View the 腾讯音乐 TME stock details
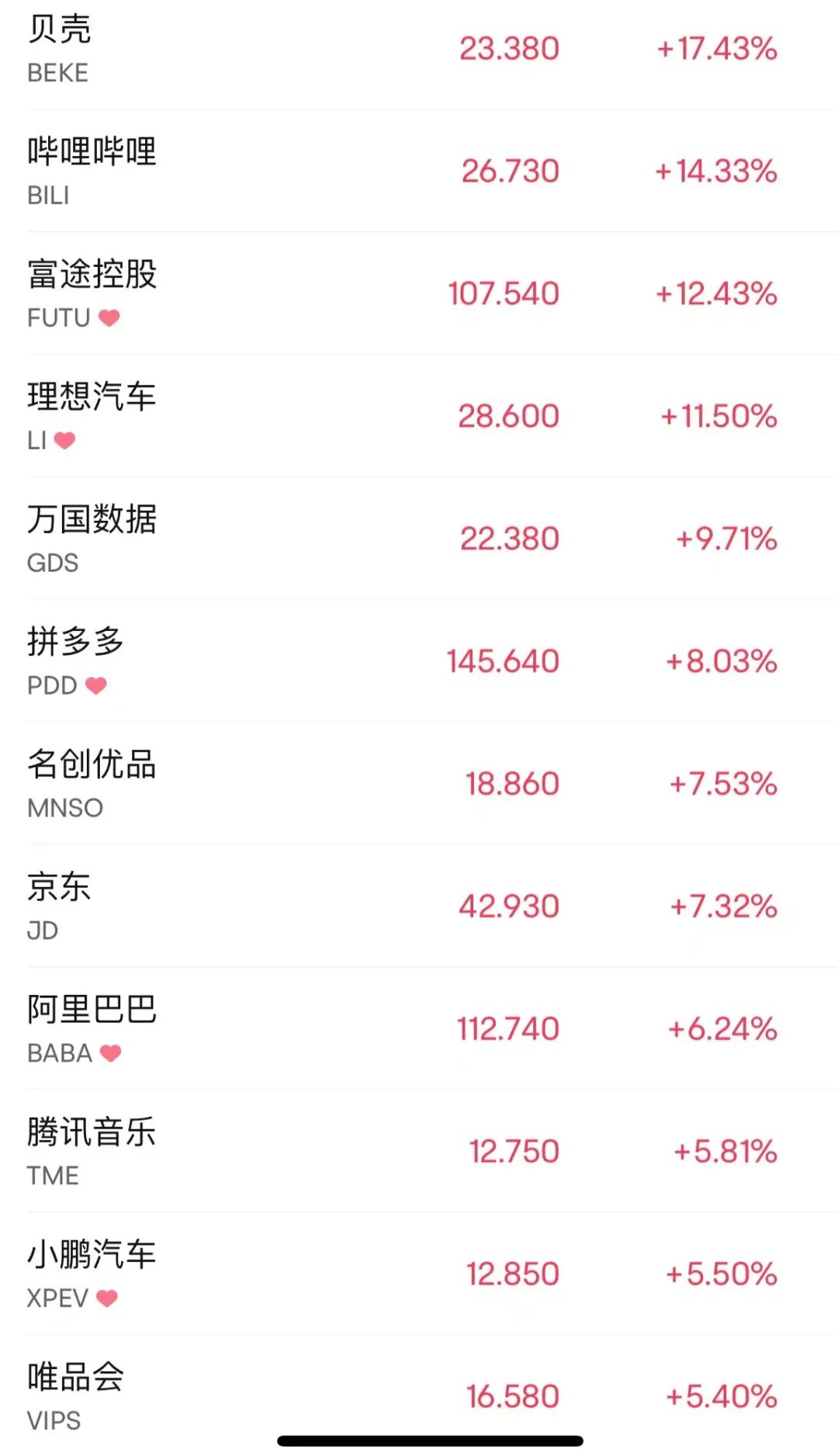This screenshot has height=1456, width=838. 419,1152
